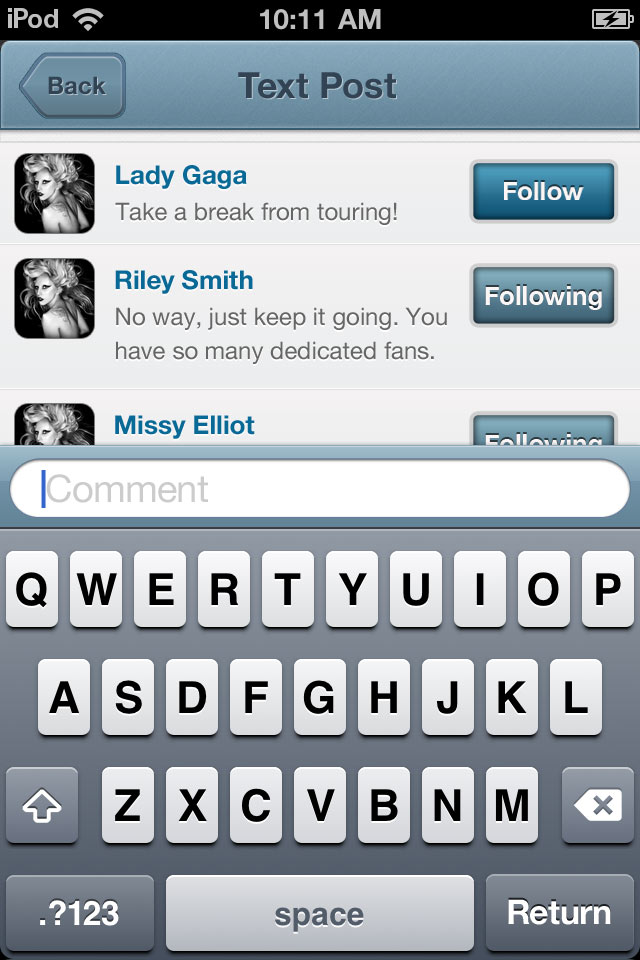Hit the keyboard Return key
This screenshot has width=640, height=960.
tap(558, 913)
